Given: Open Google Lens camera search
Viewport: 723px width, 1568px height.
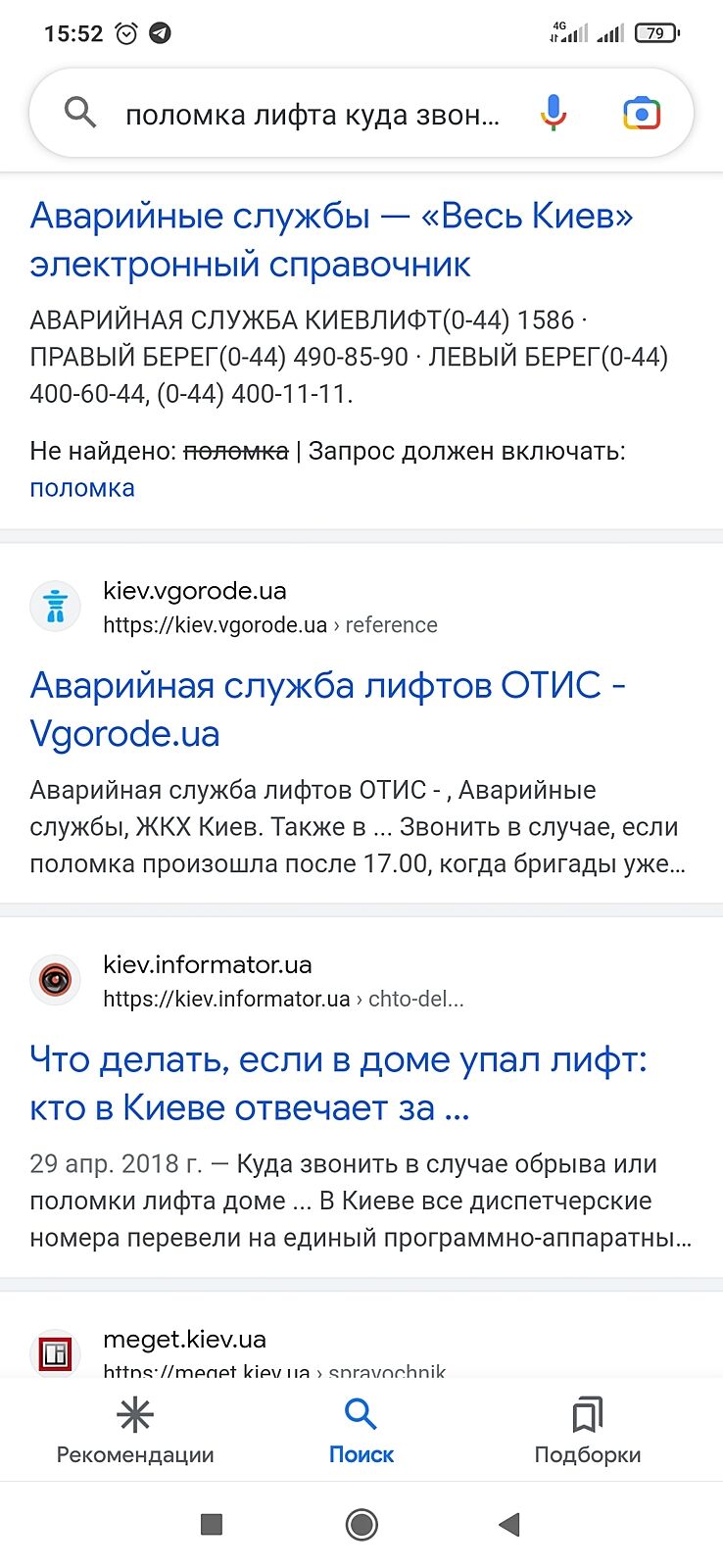Looking at the screenshot, I should (642, 114).
